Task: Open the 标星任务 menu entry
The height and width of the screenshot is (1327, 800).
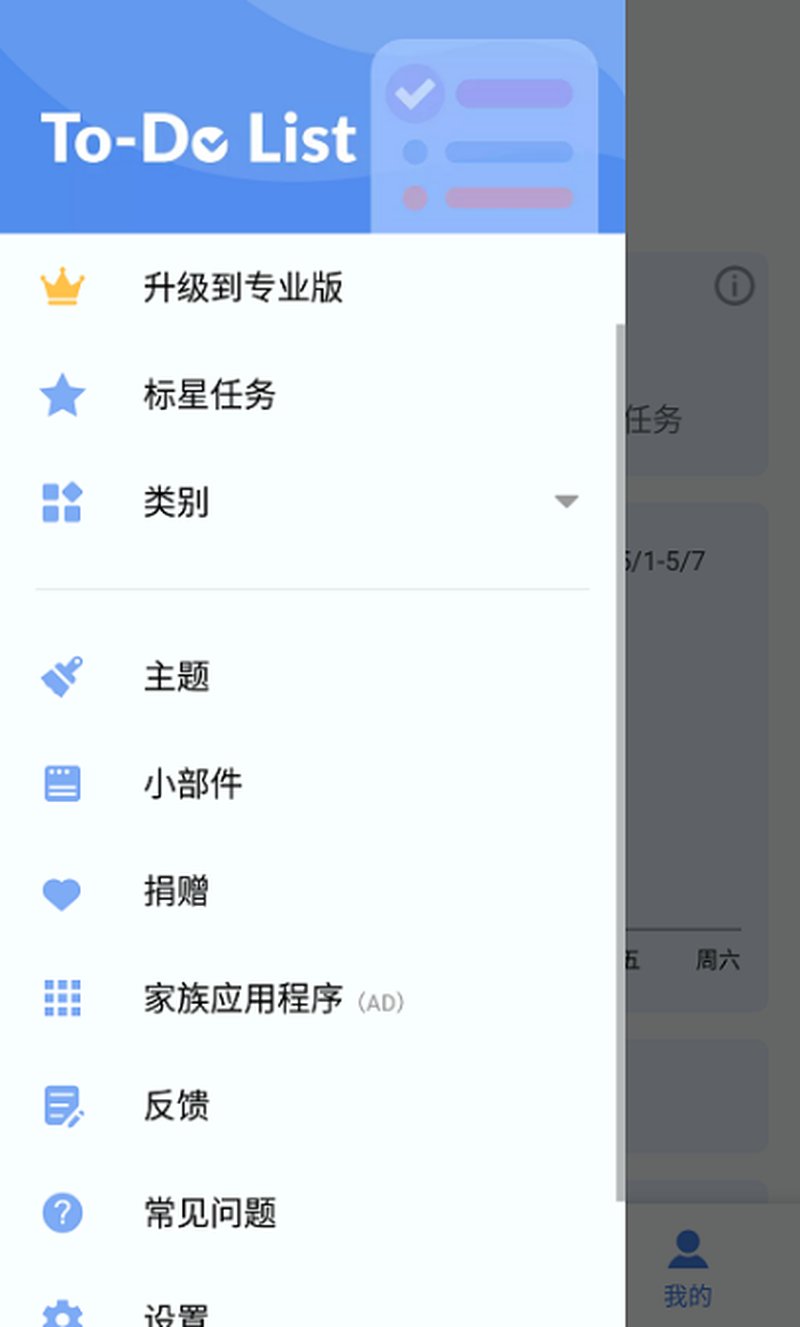Action: (206, 394)
